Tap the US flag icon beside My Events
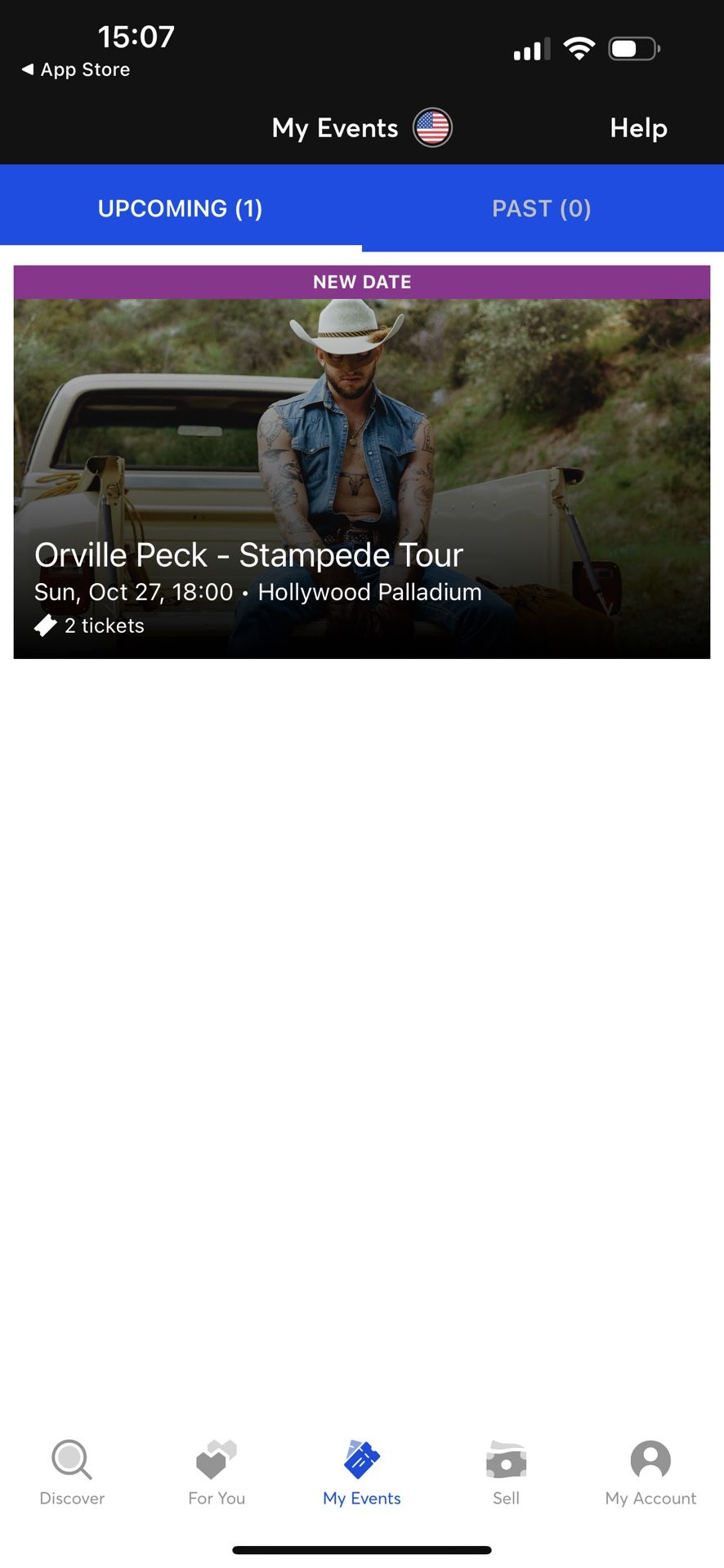The height and width of the screenshot is (1568, 724). (x=432, y=127)
